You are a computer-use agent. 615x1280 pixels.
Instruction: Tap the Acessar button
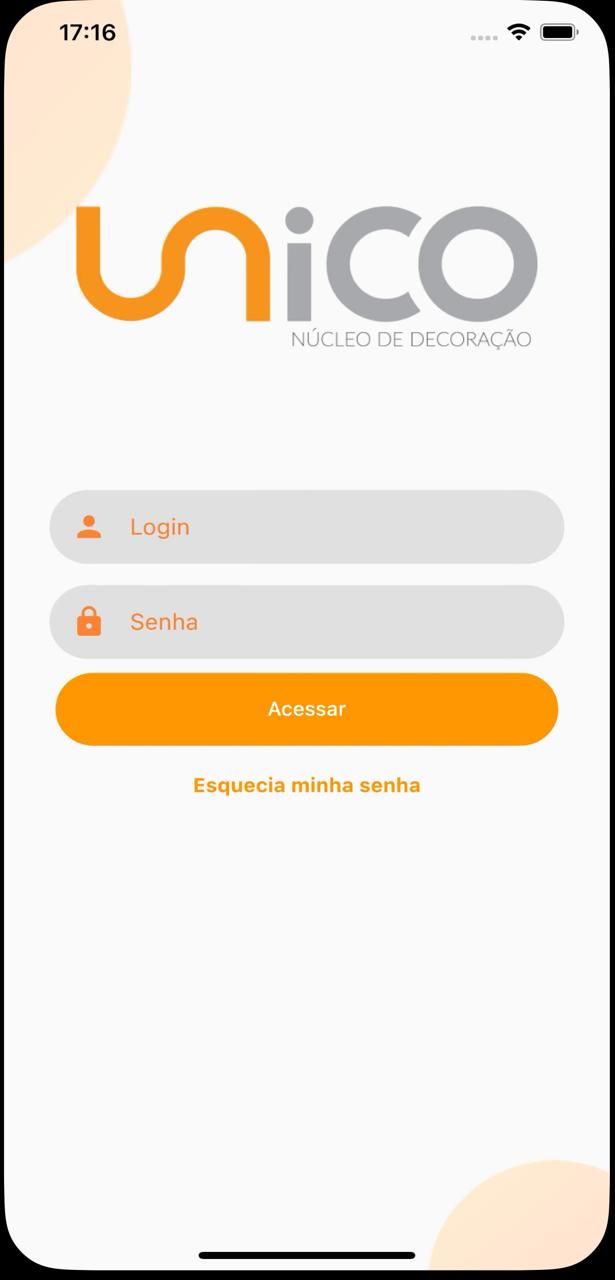(x=307, y=709)
